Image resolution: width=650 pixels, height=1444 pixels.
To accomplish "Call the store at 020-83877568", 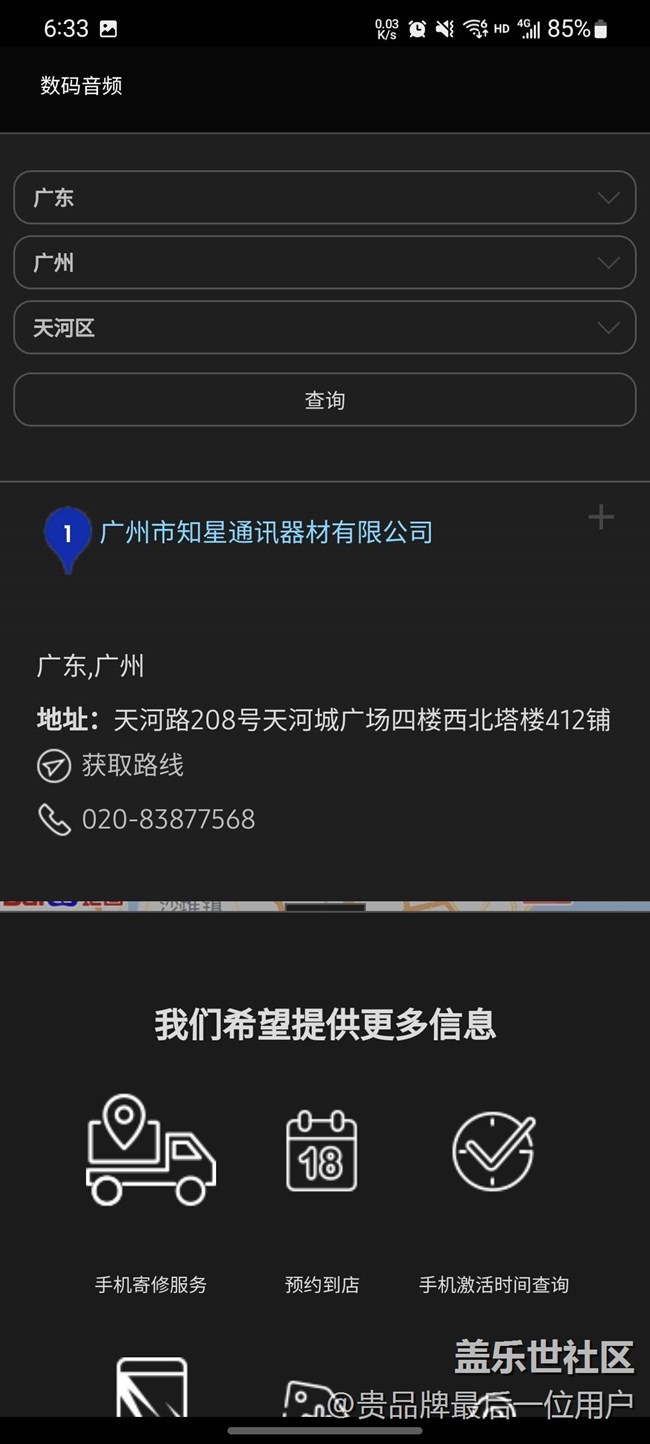I will [168, 820].
